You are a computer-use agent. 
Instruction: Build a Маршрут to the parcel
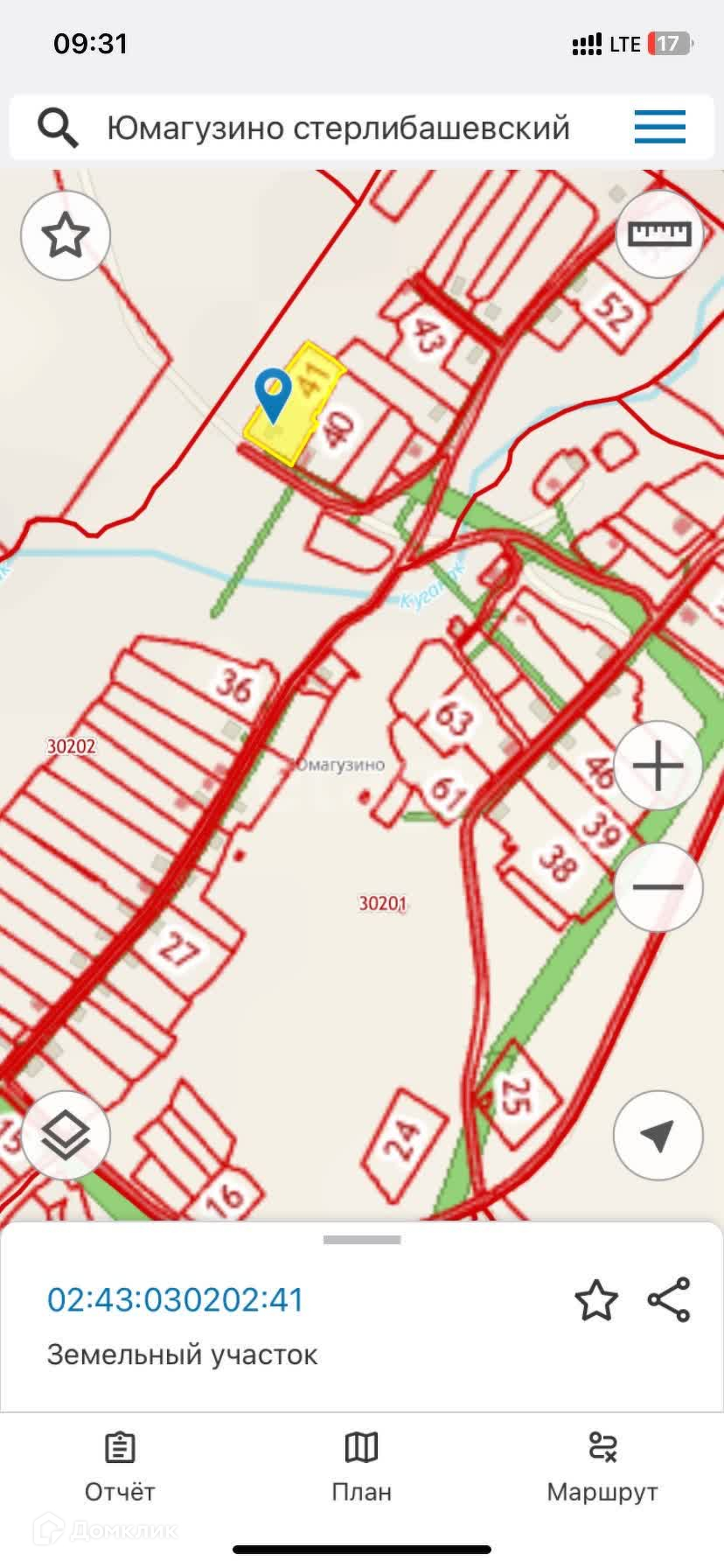(x=602, y=1466)
